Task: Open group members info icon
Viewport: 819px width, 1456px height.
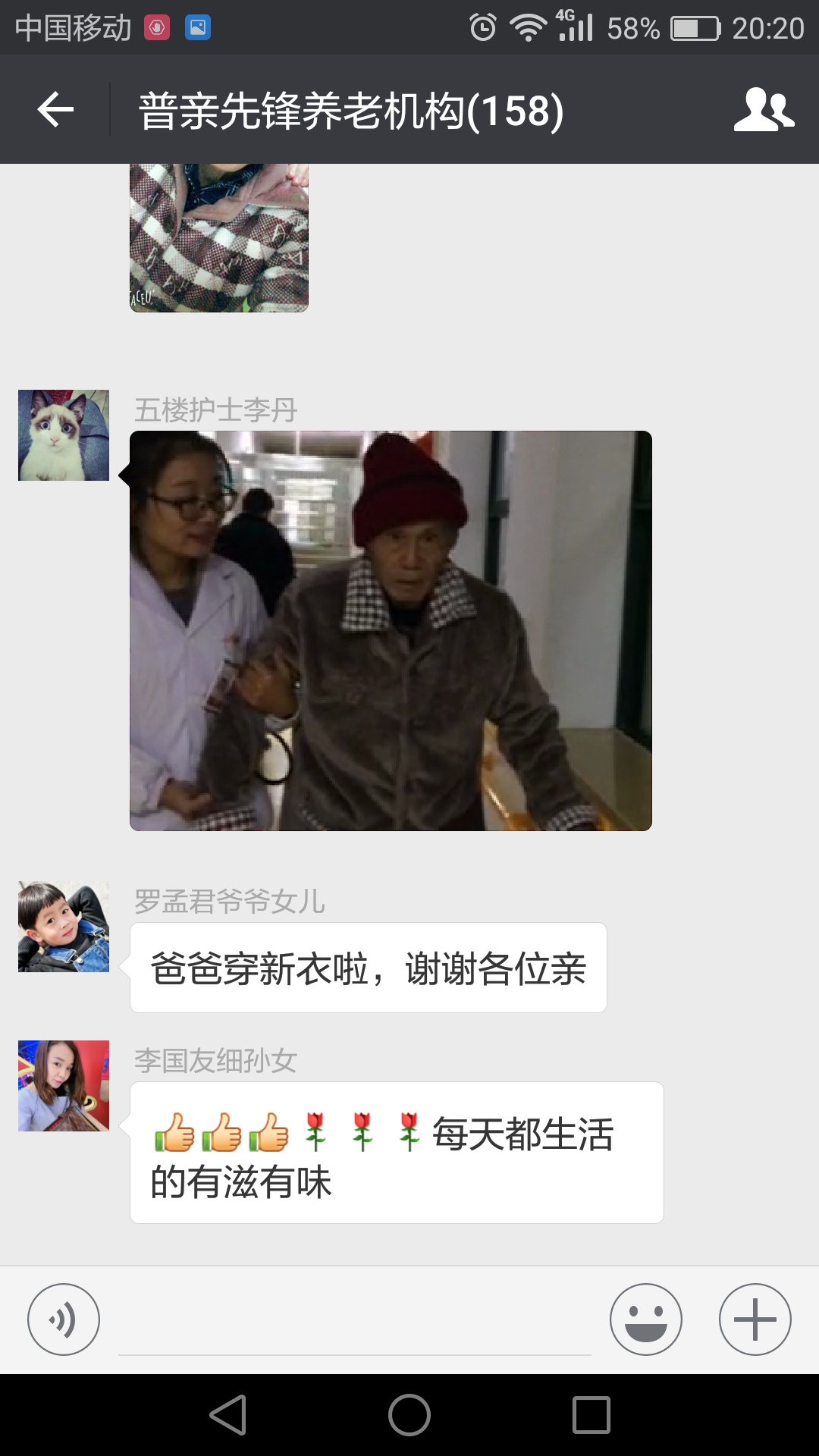Action: (764, 110)
